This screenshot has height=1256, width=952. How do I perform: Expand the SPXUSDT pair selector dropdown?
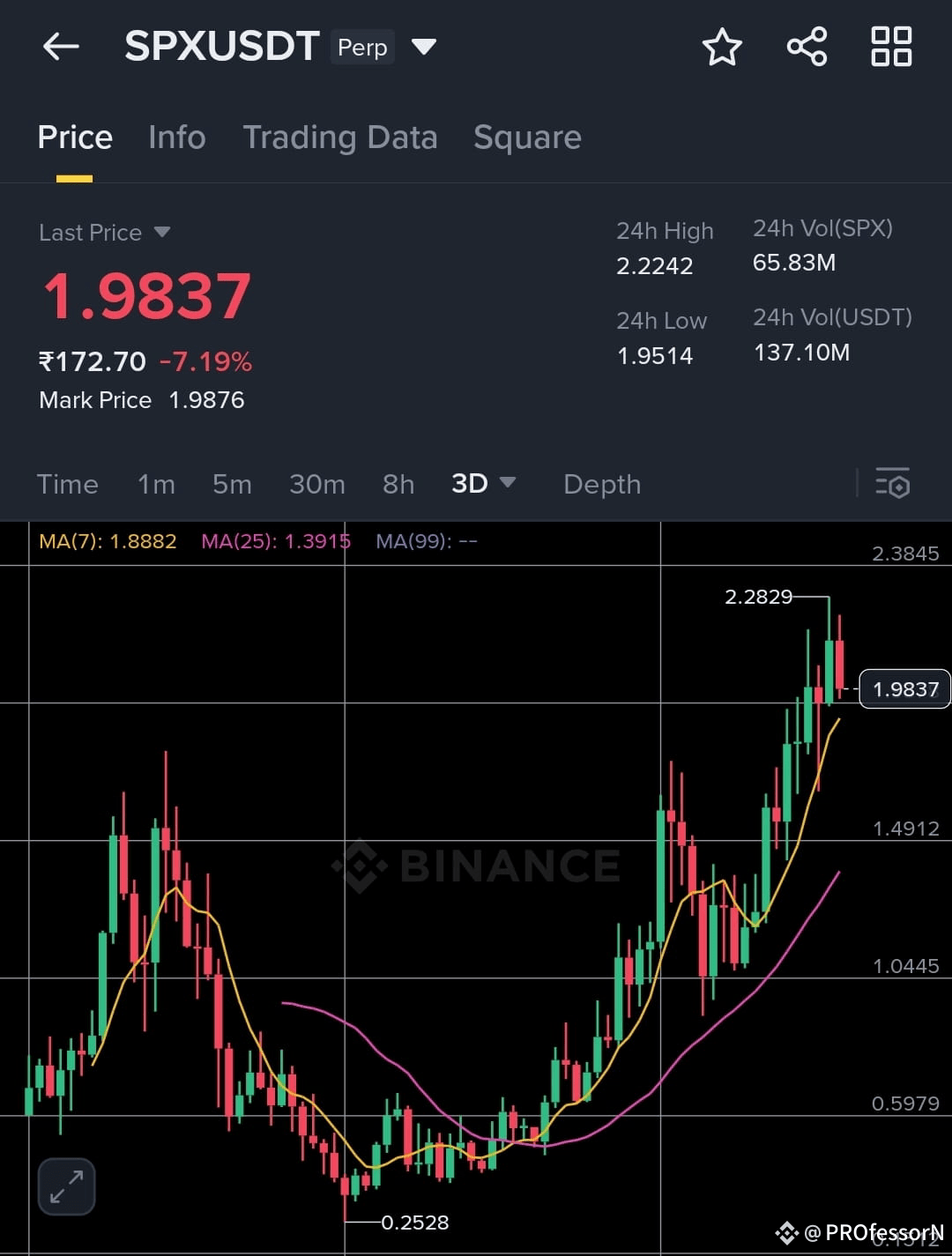point(424,47)
